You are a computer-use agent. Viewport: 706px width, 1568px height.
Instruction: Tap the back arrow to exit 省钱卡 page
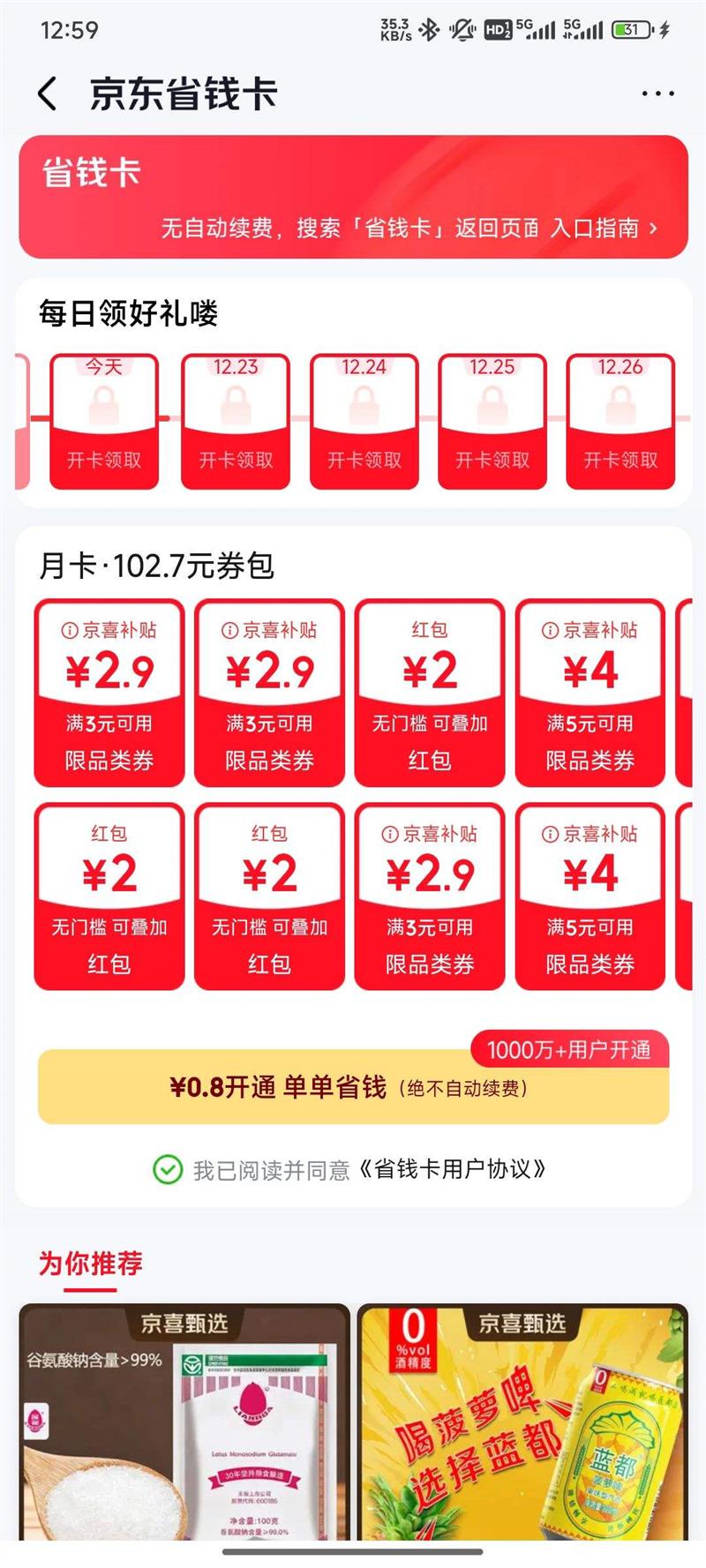tap(47, 92)
